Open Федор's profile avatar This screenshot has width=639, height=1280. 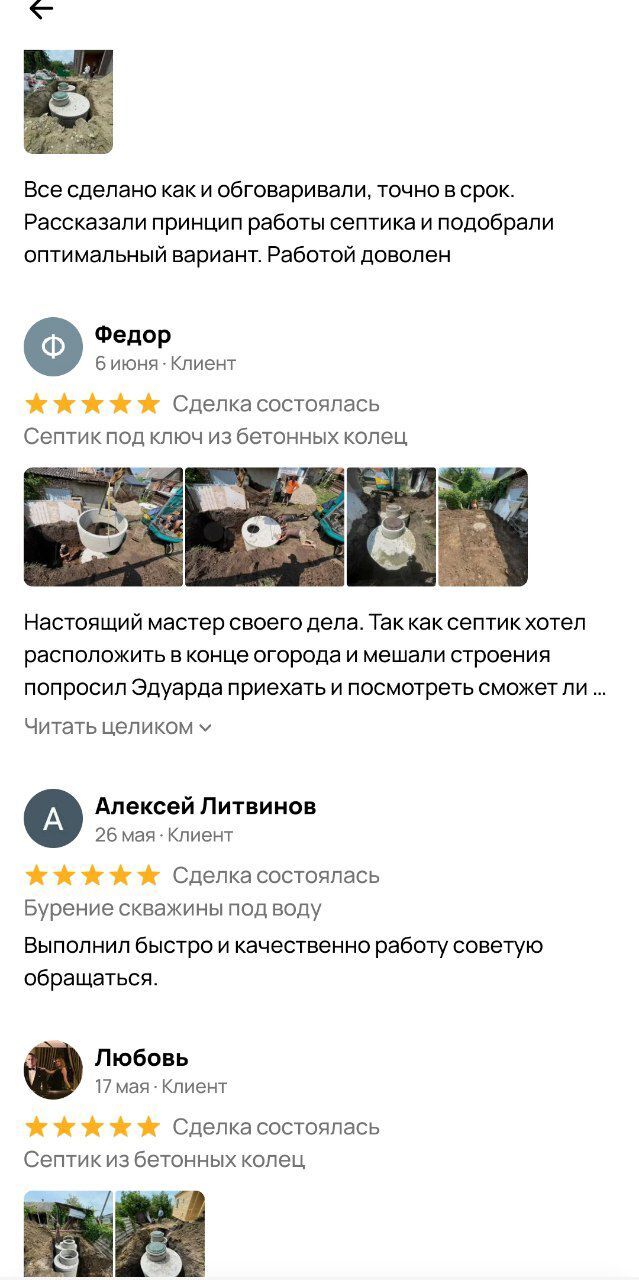tap(53, 347)
